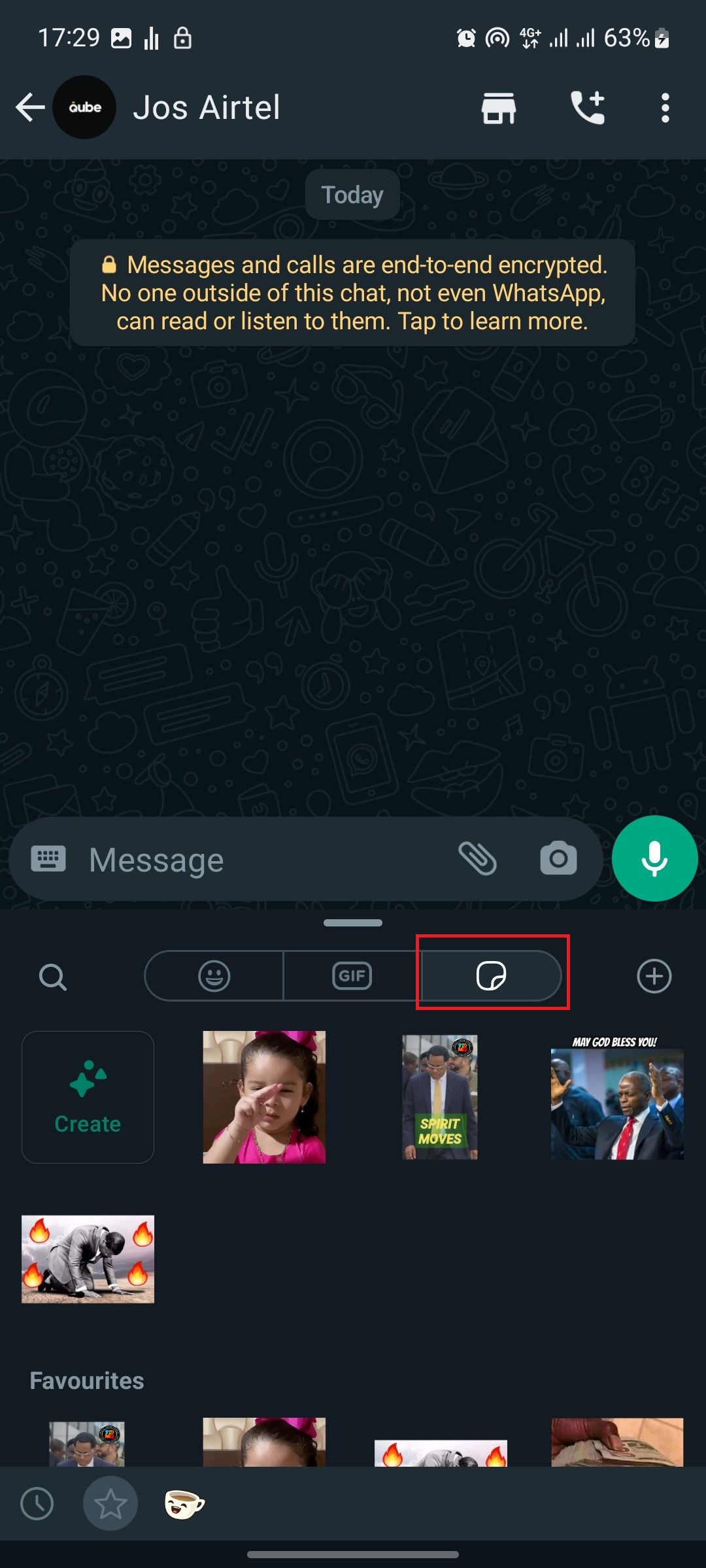Open the three-dot overflow menu

point(665,107)
